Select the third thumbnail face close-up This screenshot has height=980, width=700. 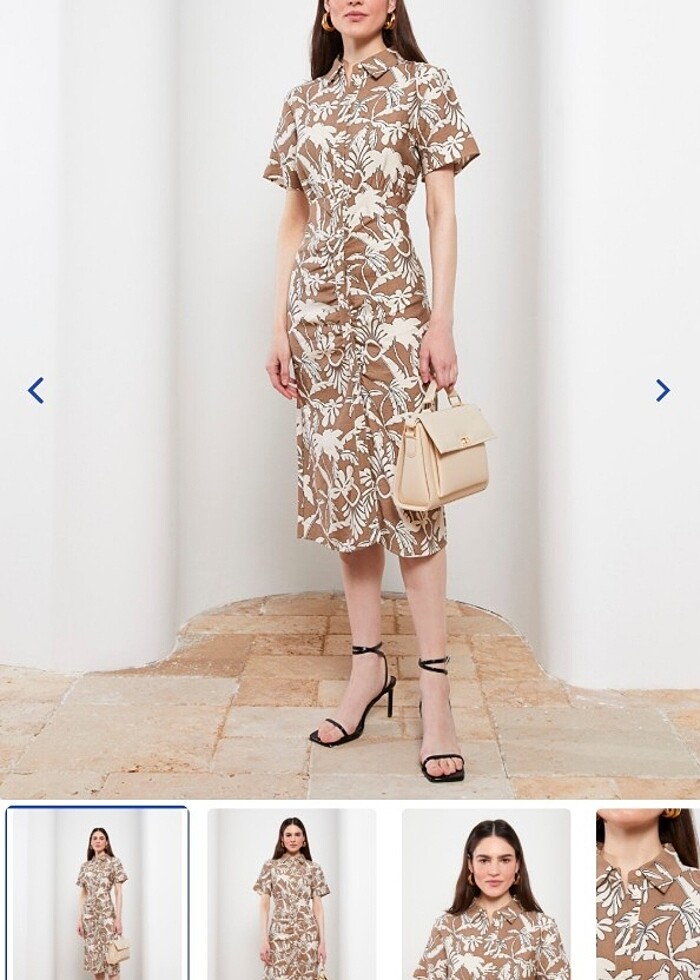[486, 893]
